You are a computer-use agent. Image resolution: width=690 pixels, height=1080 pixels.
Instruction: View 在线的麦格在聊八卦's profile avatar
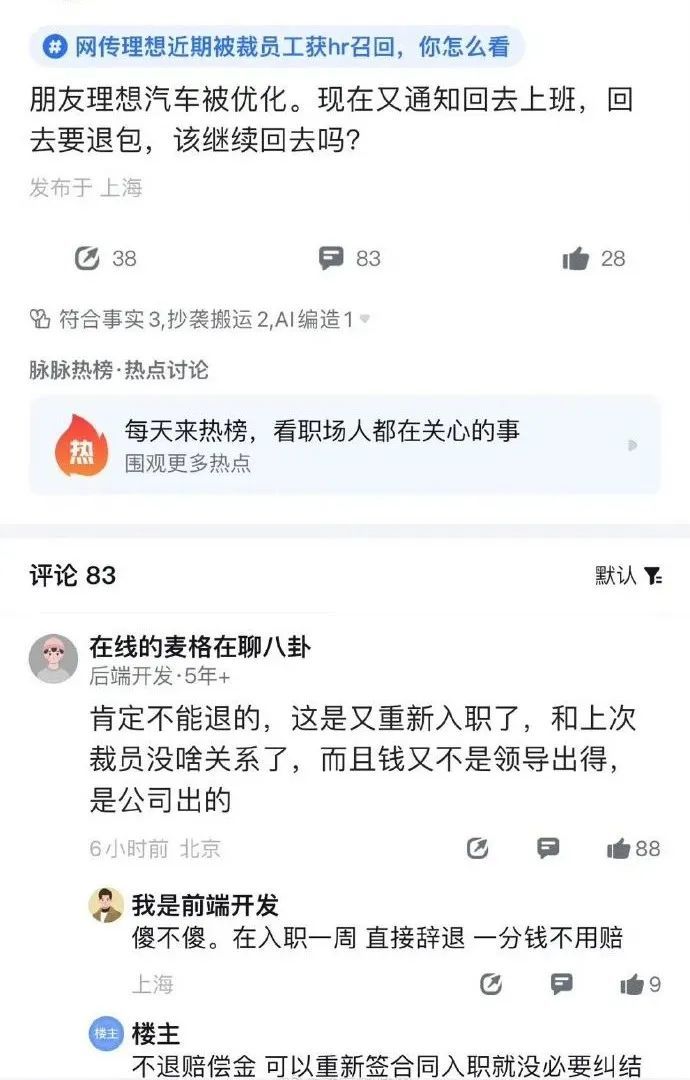53,658
